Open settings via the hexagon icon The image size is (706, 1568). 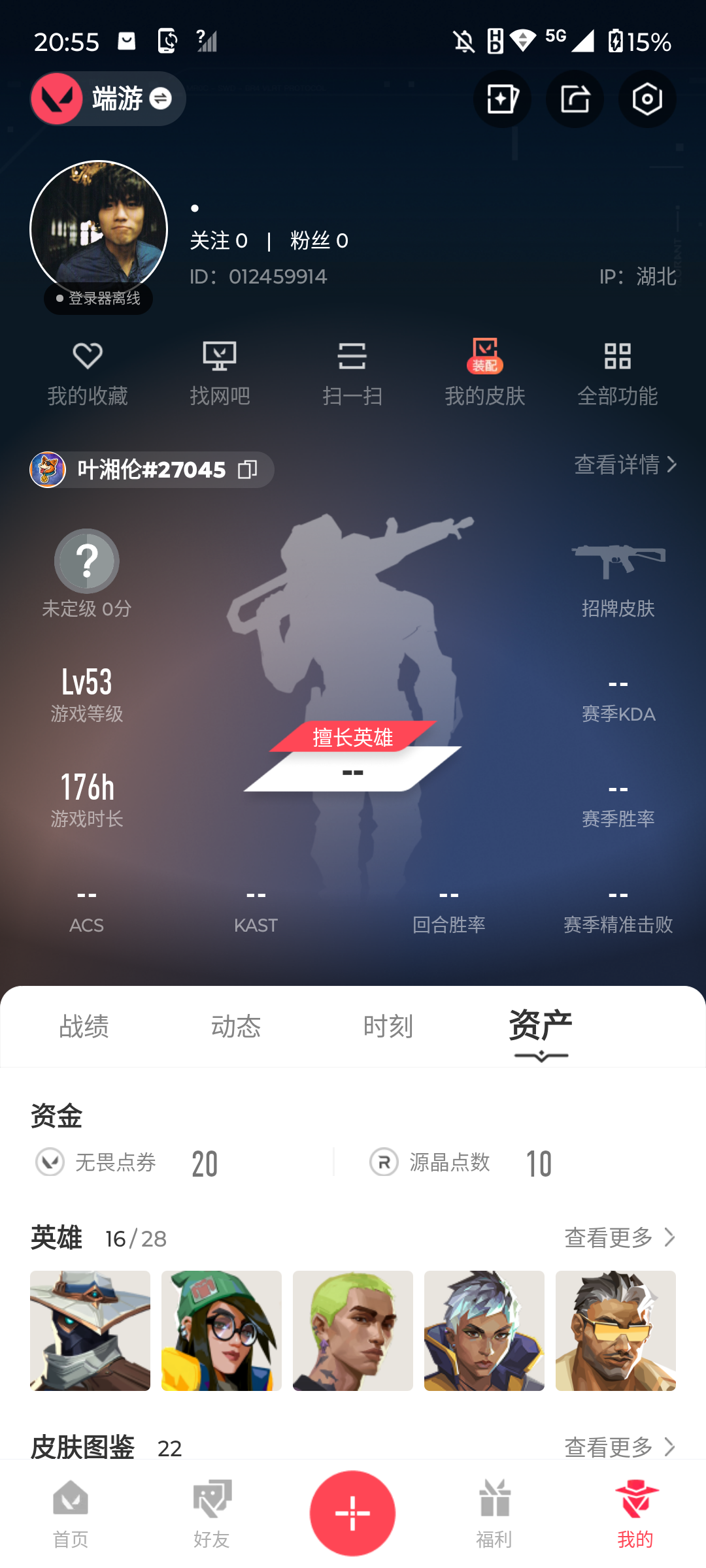(x=647, y=99)
